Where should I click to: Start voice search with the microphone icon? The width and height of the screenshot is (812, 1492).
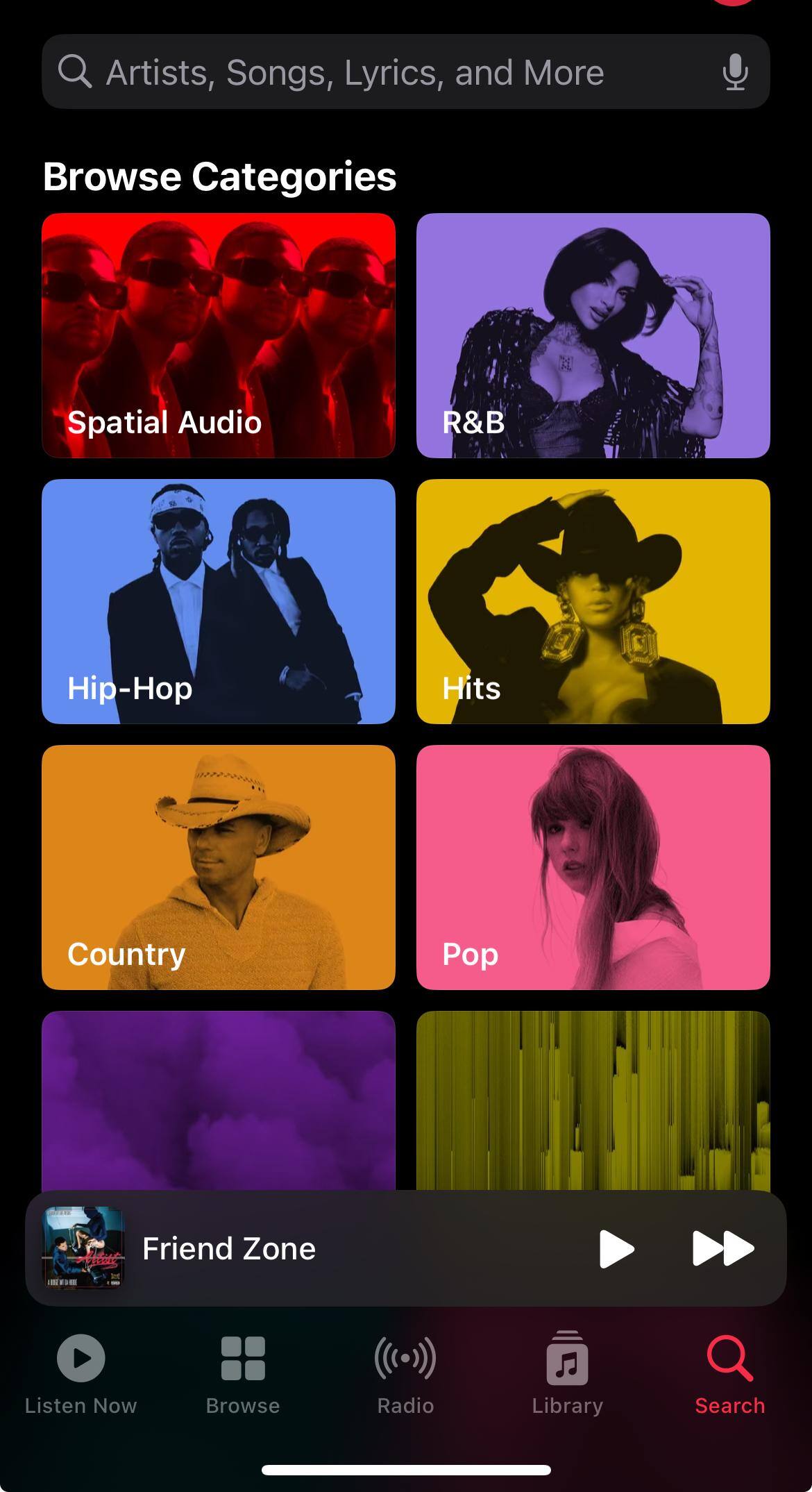pyautogui.click(x=734, y=72)
